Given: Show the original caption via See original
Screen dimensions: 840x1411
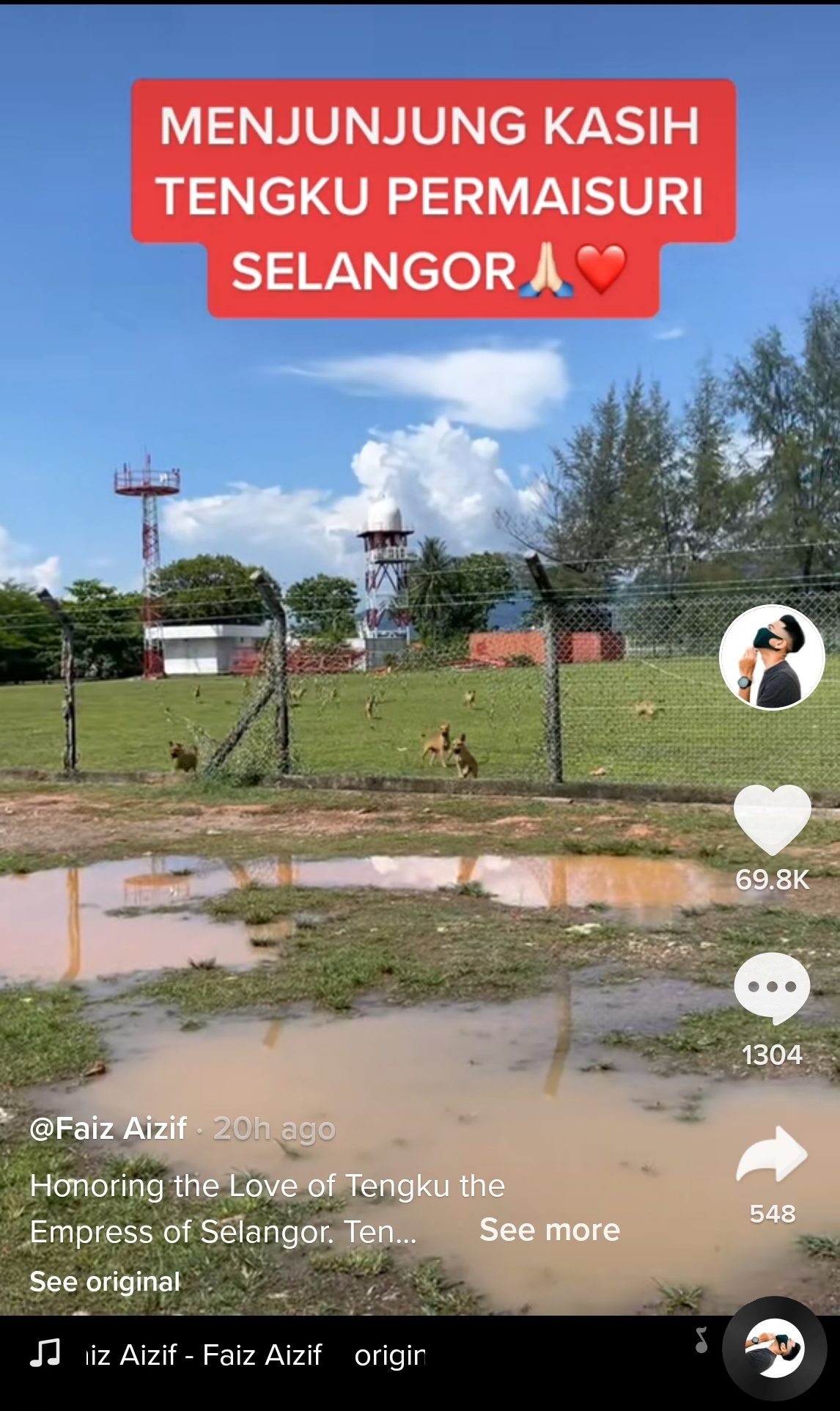Looking at the screenshot, I should [105, 1281].
